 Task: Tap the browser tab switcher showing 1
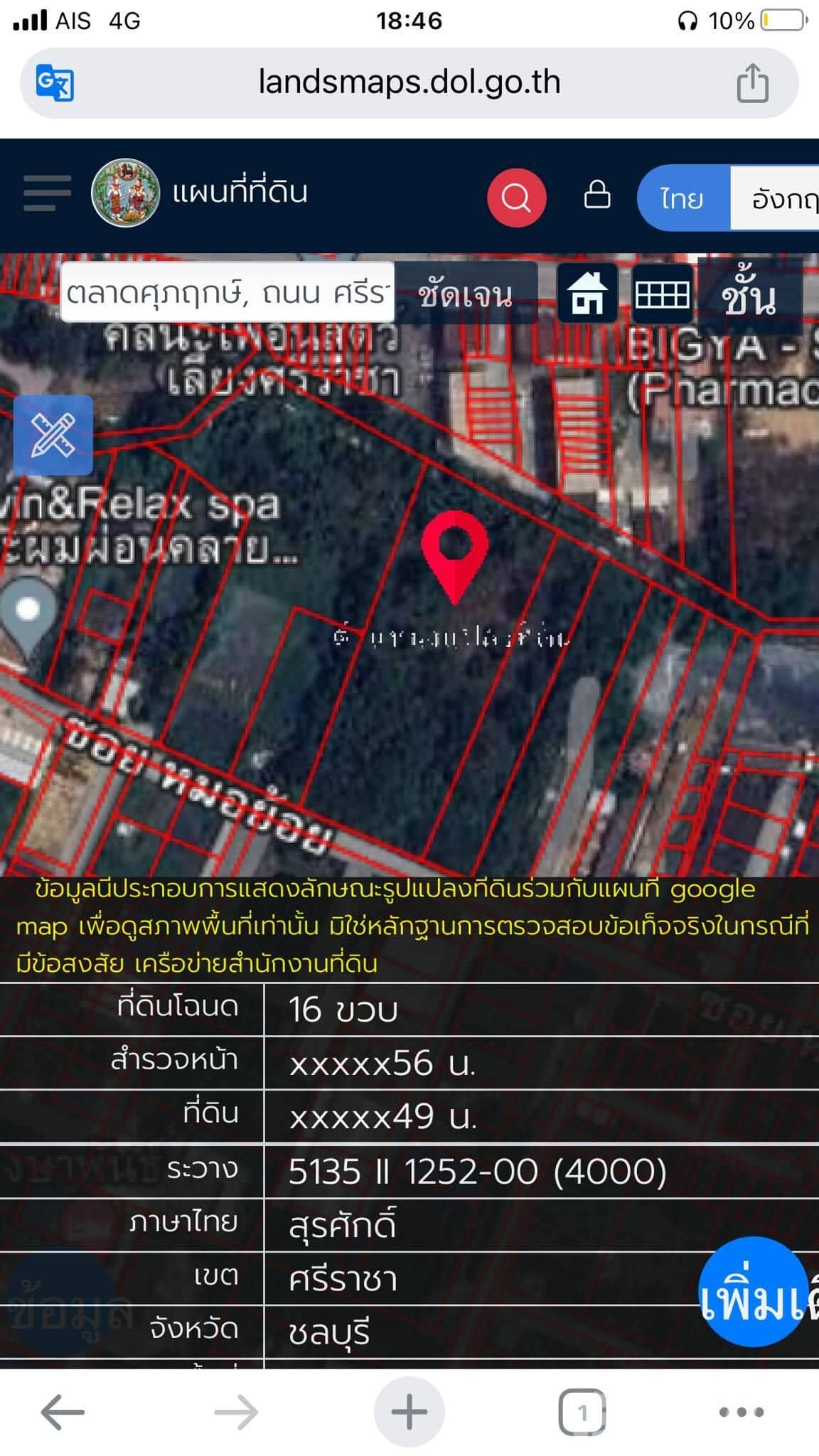(582, 1410)
